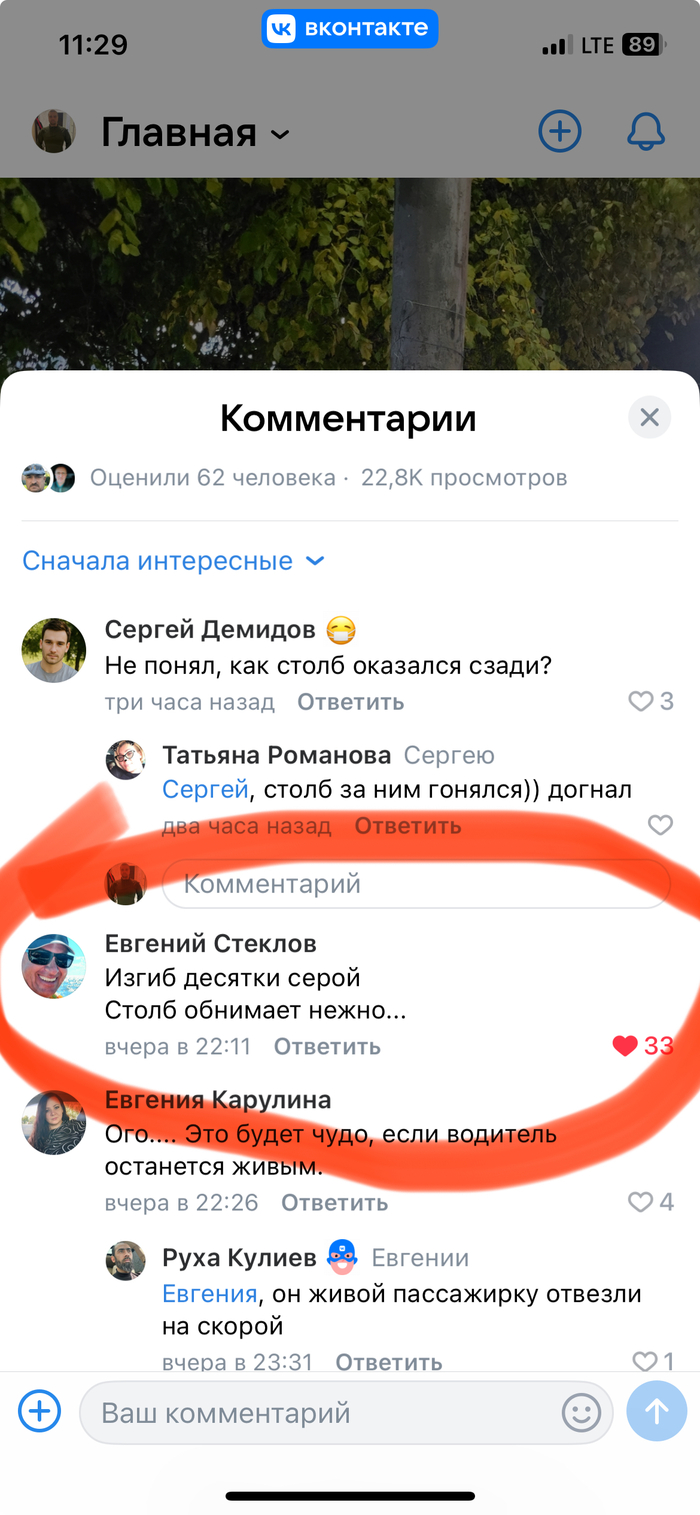Add an attachment to the comment
700x1515 pixels.
coord(40,1412)
